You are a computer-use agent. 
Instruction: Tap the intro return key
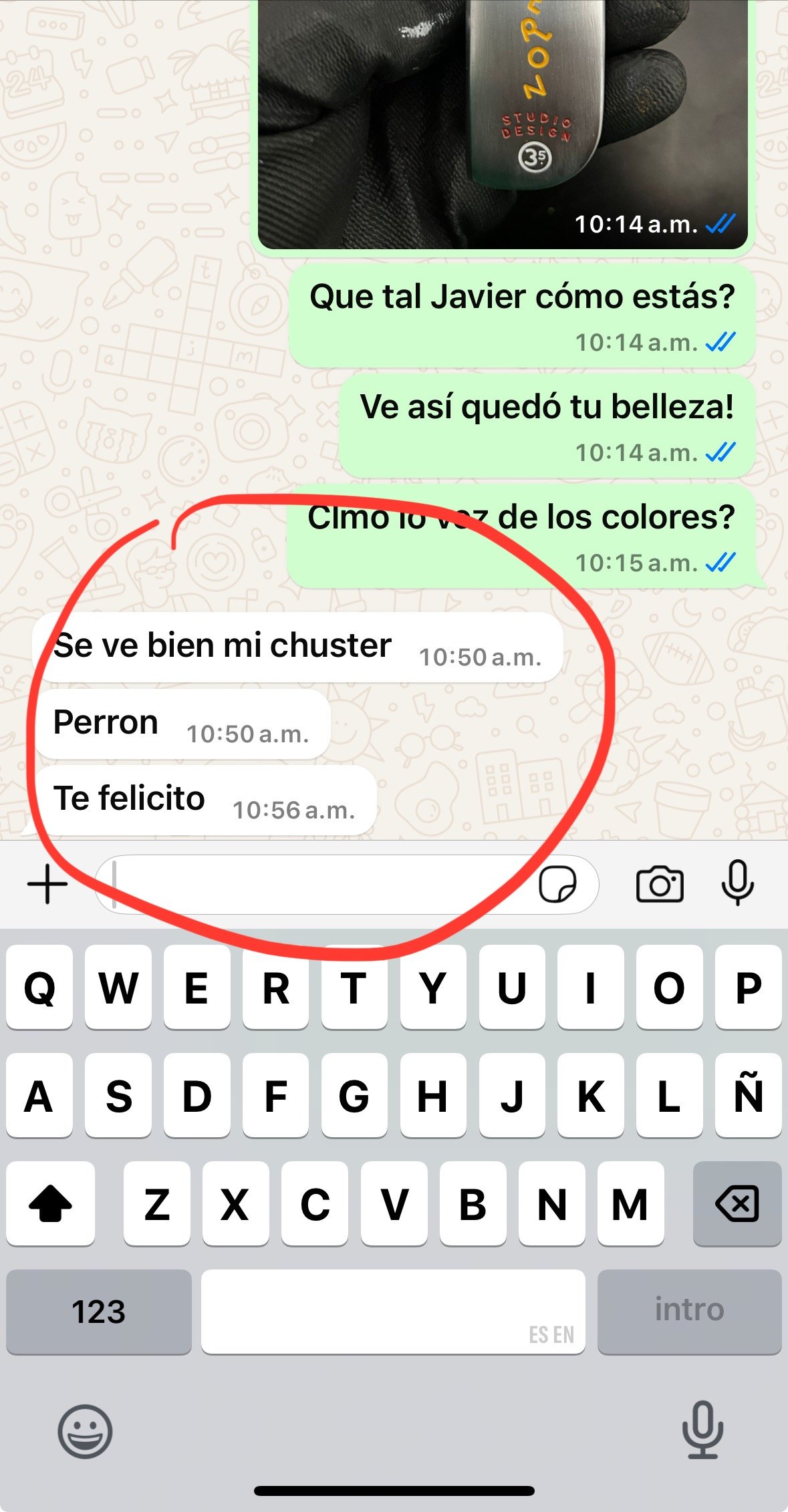click(x=689, y=1312)
